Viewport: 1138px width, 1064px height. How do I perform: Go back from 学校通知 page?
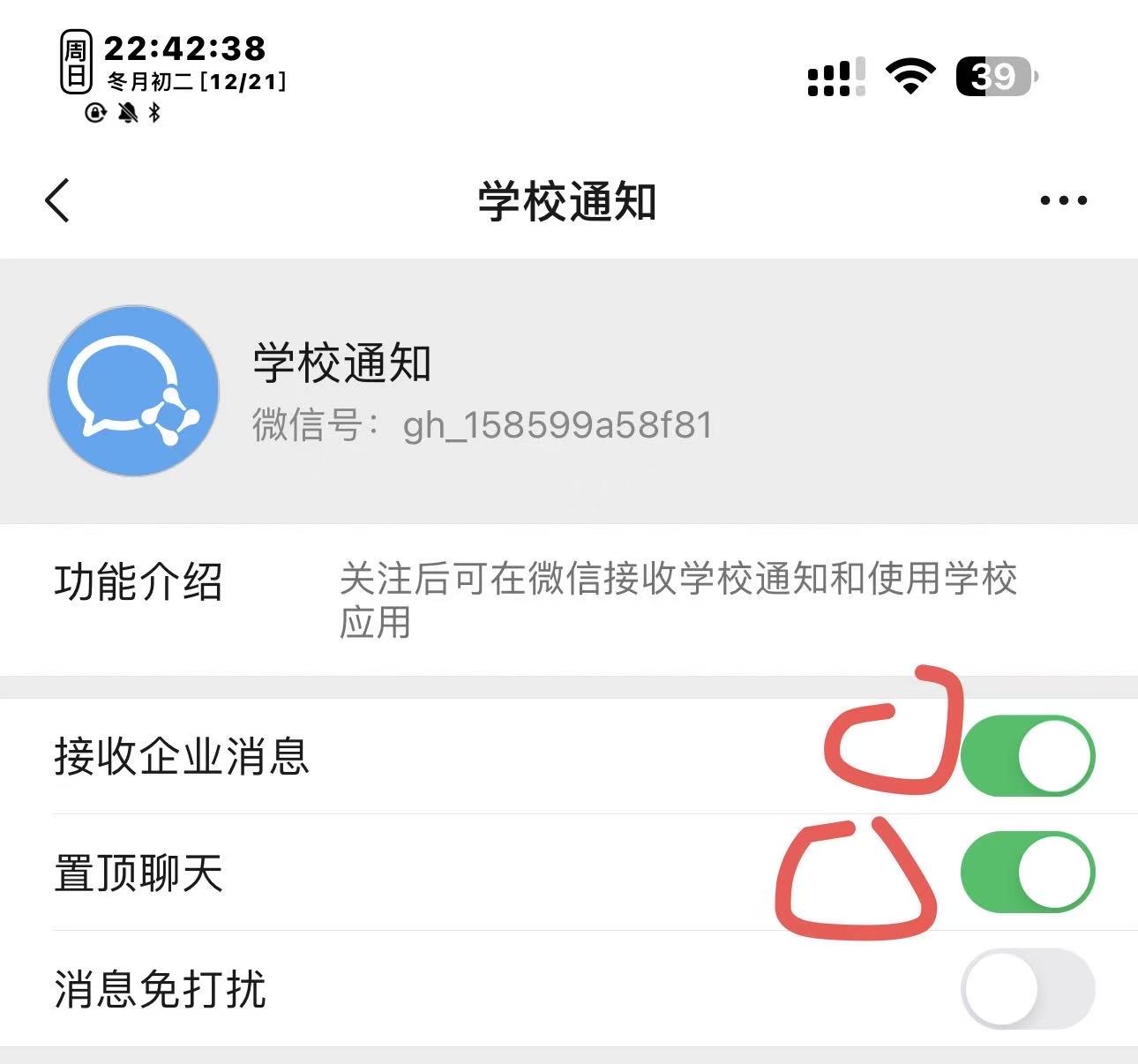pyautogui.click(x=58, y=200)
